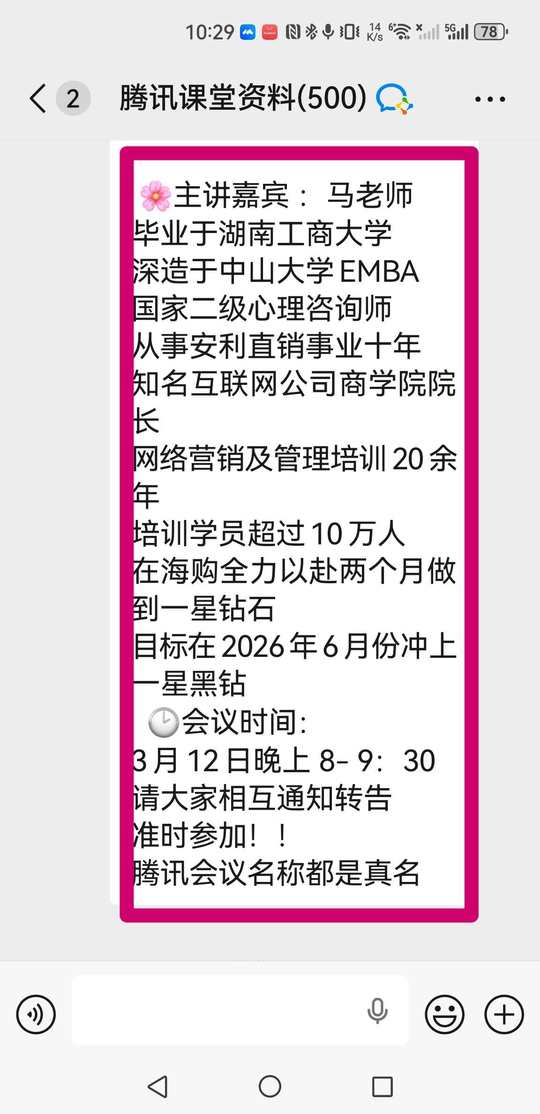Open the plus attachments panel
This screenshot has width=540, height=1114.
tap(504, 1013)
